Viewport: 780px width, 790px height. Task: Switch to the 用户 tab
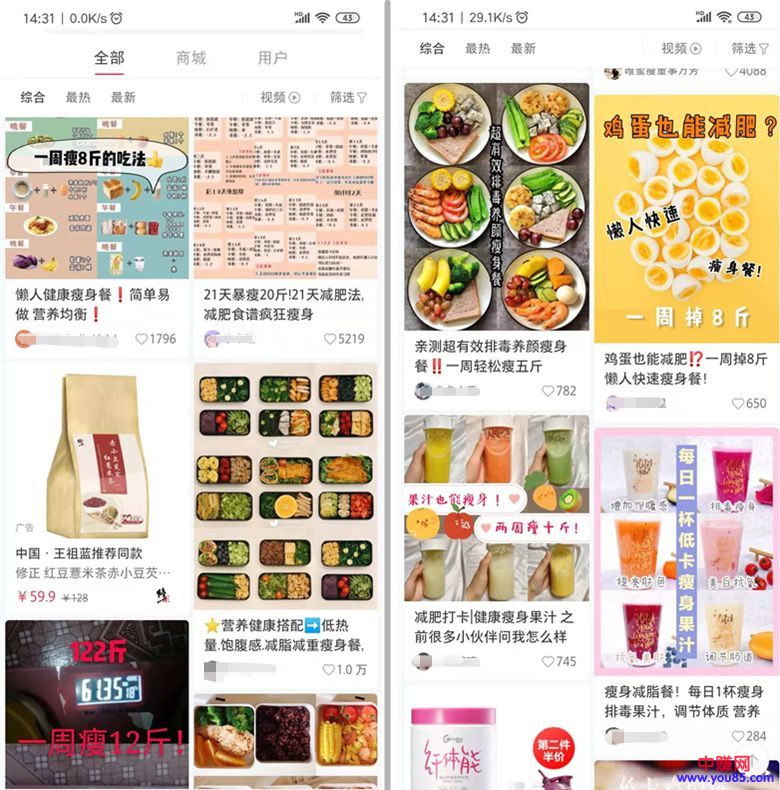272,58
